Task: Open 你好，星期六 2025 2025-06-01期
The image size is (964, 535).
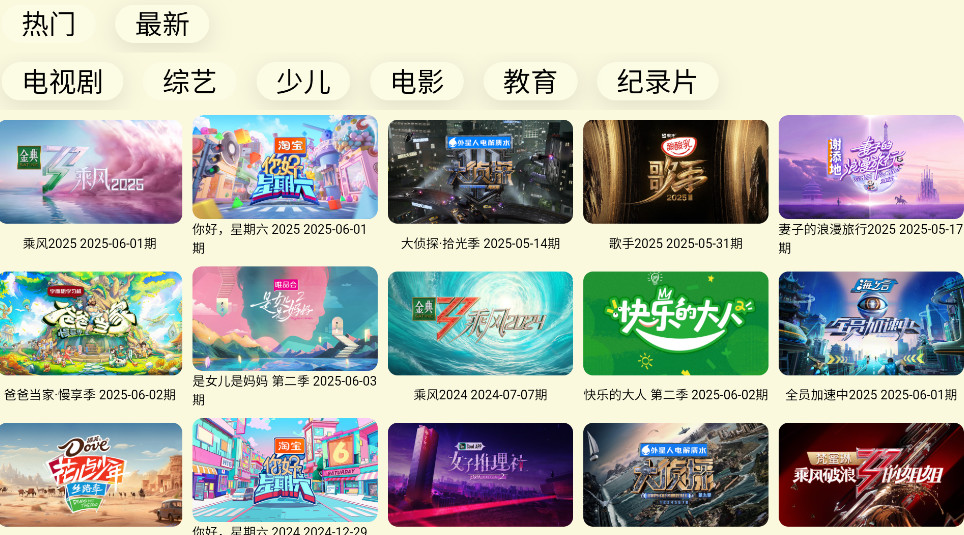Action: pyautogui.click(x=285, y=167)
